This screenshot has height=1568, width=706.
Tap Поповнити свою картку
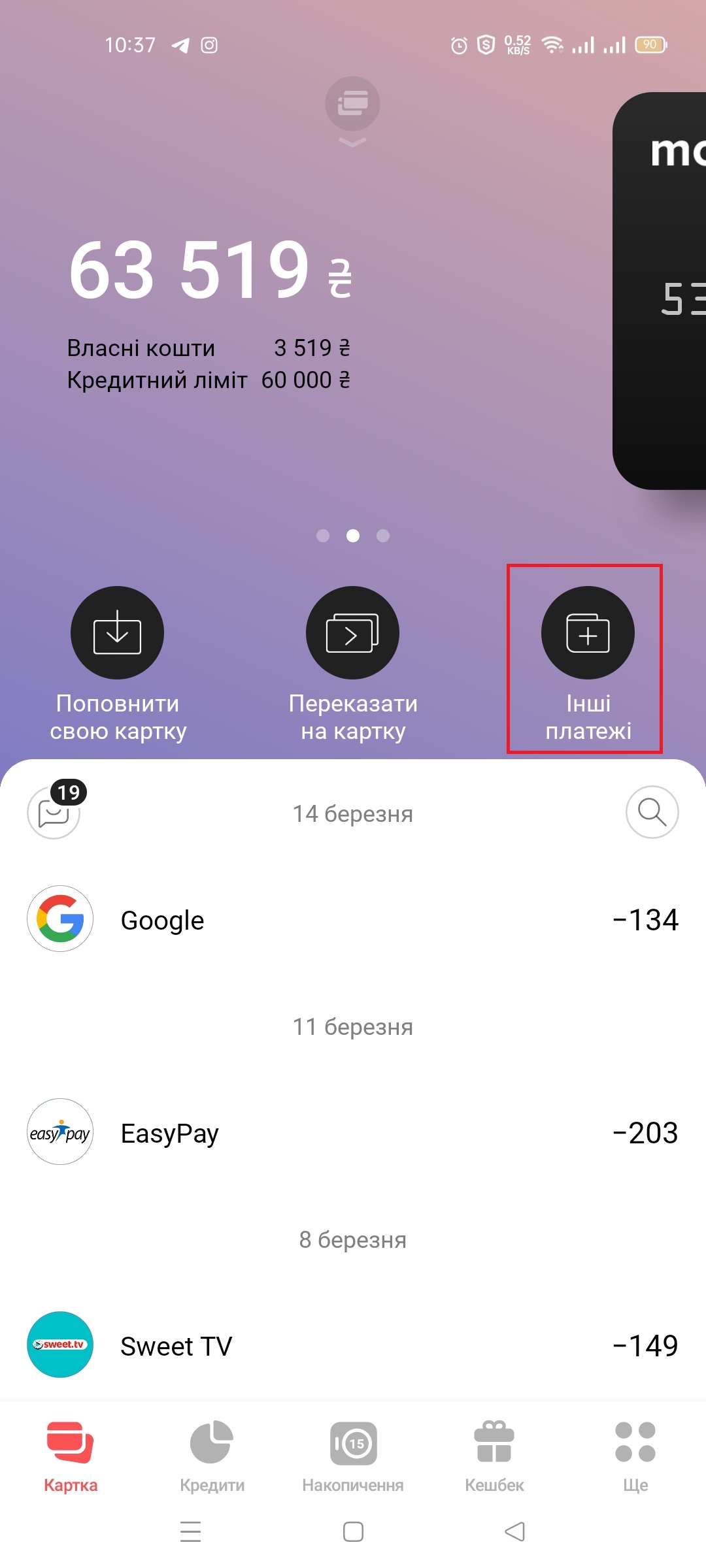[117, 633]
